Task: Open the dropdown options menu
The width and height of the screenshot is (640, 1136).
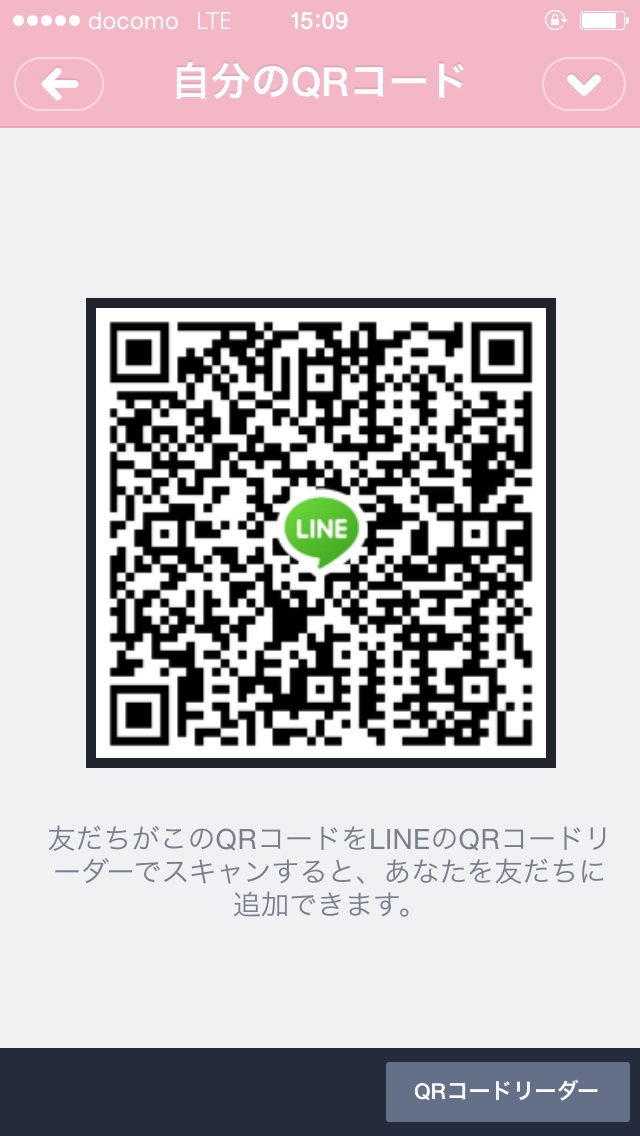Action: pos(583,84)
